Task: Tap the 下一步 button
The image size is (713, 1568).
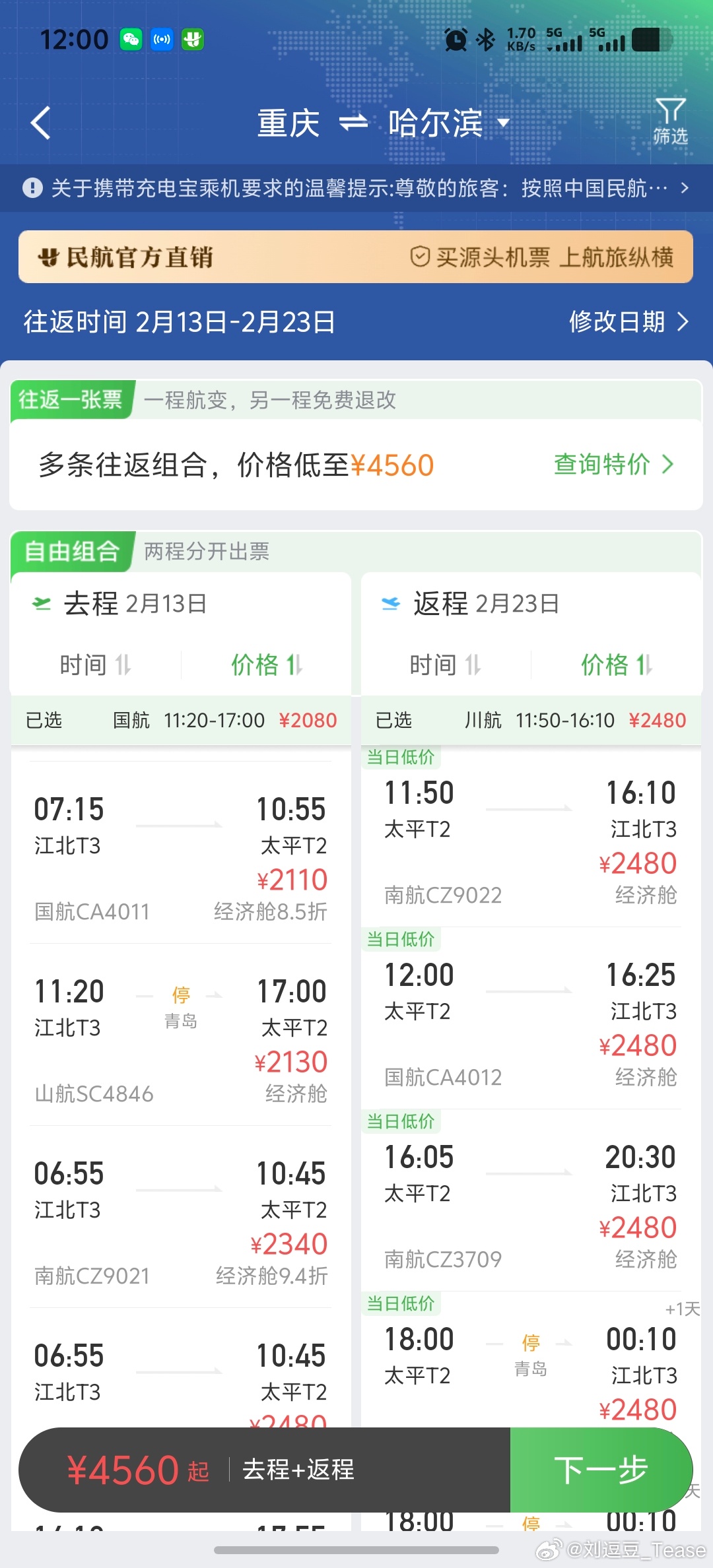Action: click(601, 1469)
